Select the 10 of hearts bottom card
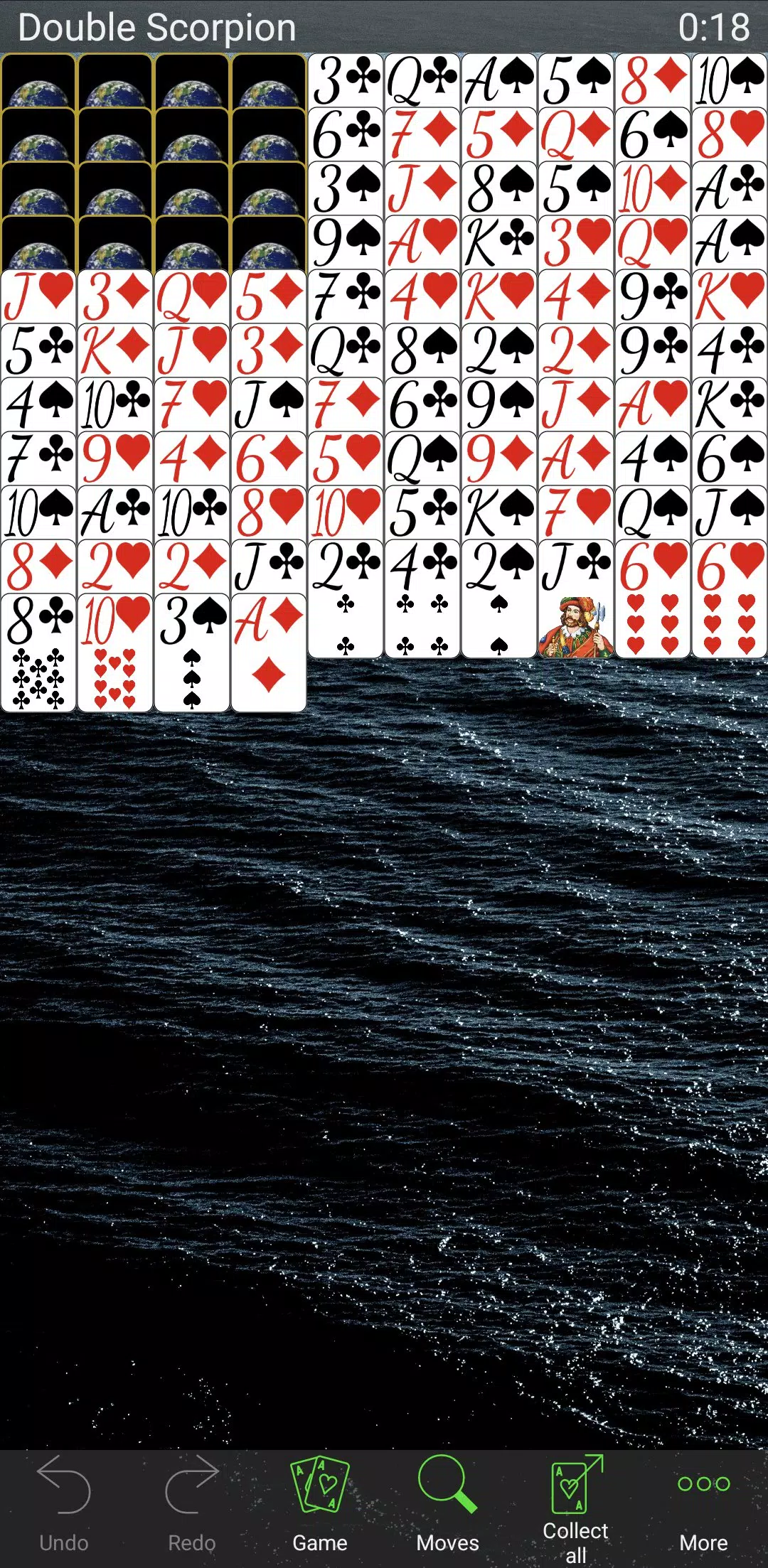Viewport: 768px width, 1568px height. 115,654
